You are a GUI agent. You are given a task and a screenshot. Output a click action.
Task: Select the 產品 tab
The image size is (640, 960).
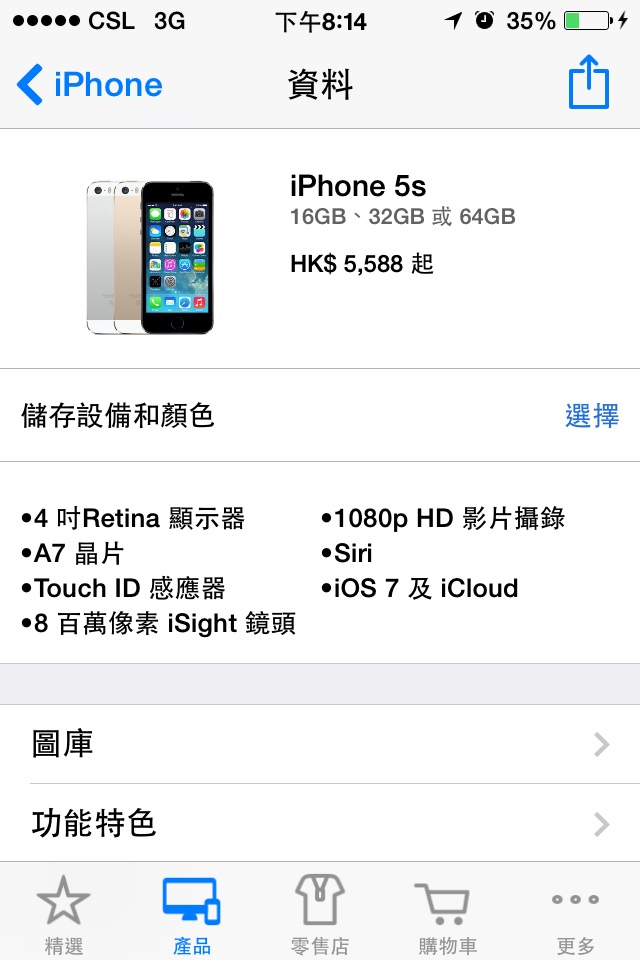[x=191, y=912]
